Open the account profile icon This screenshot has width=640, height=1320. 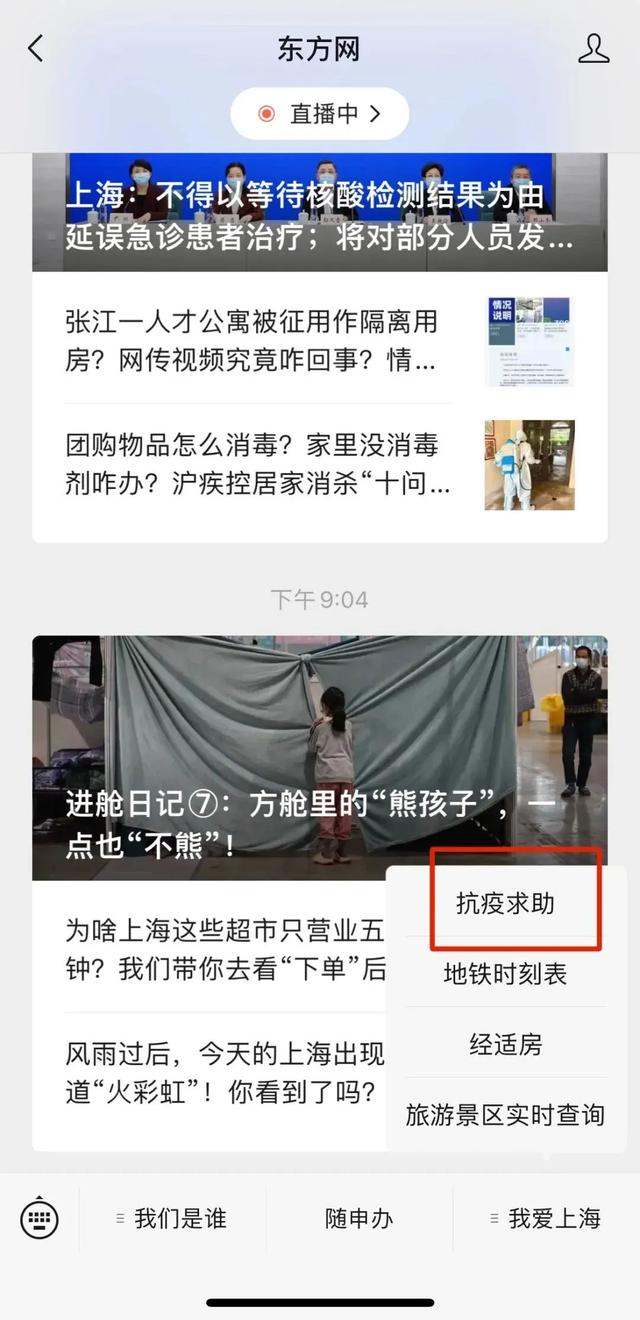tap(593, 49)
